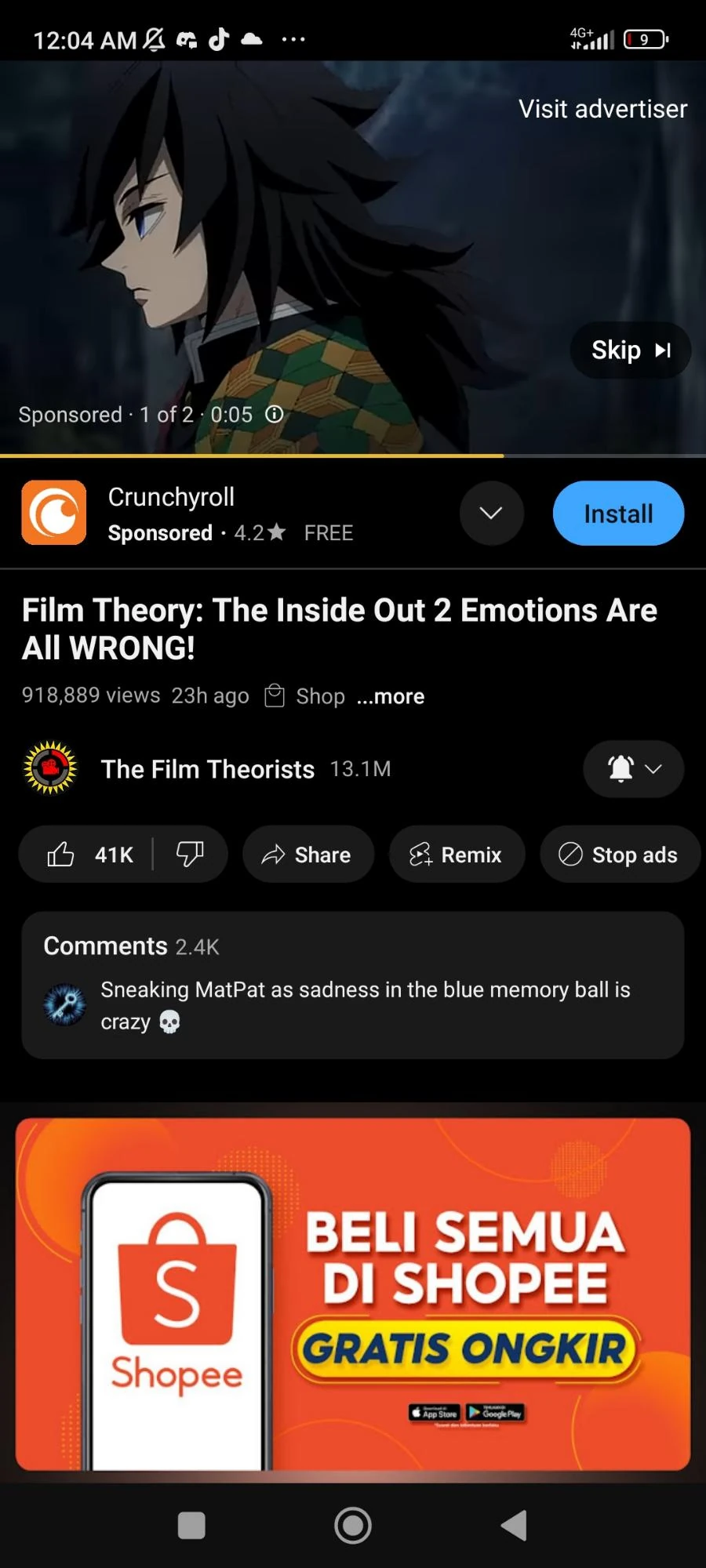Open the comments section
The image size is (706, 1568).
click(x=353, y=985)
